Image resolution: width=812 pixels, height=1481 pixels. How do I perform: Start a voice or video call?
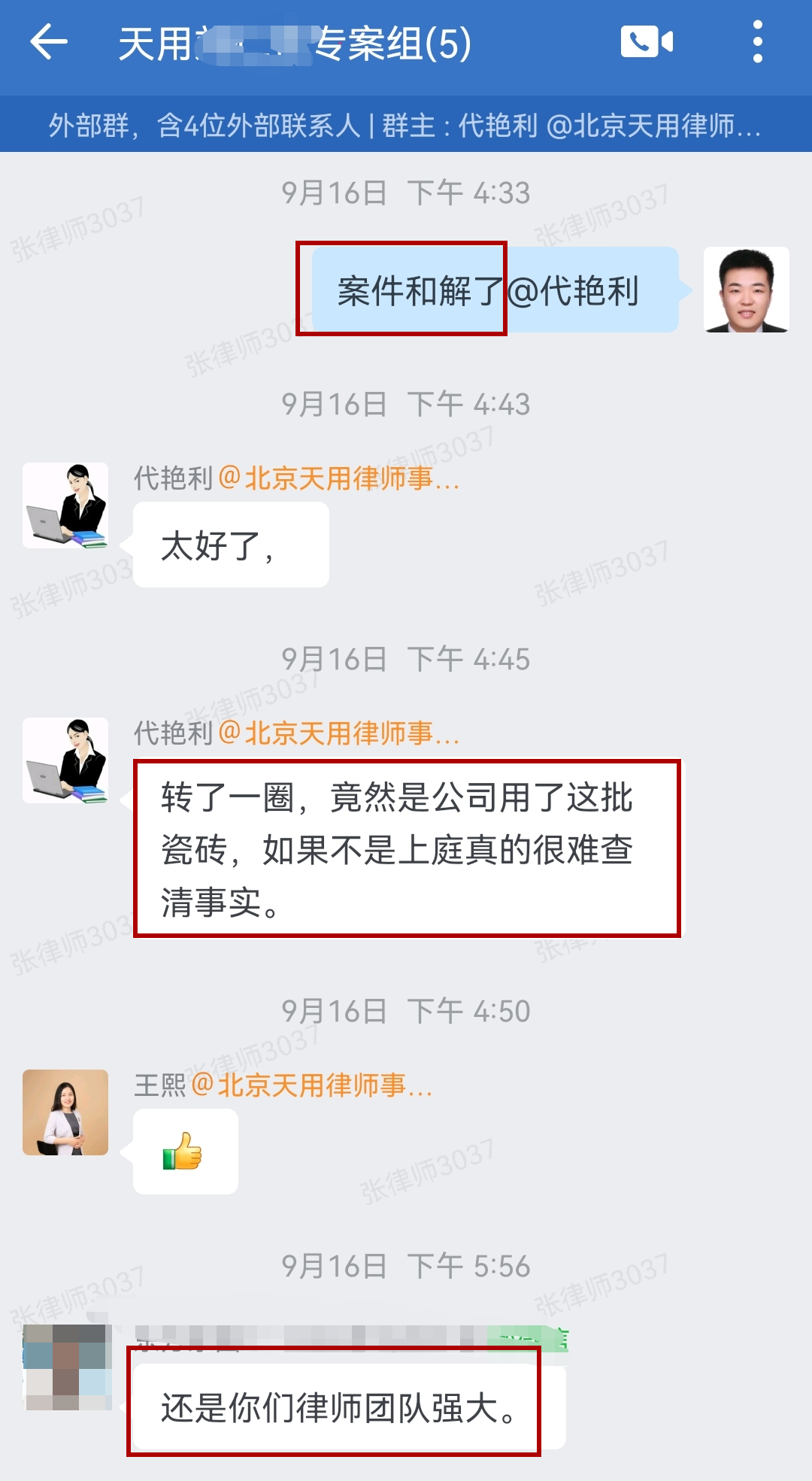pyautogui.click(x=647, y=41)
